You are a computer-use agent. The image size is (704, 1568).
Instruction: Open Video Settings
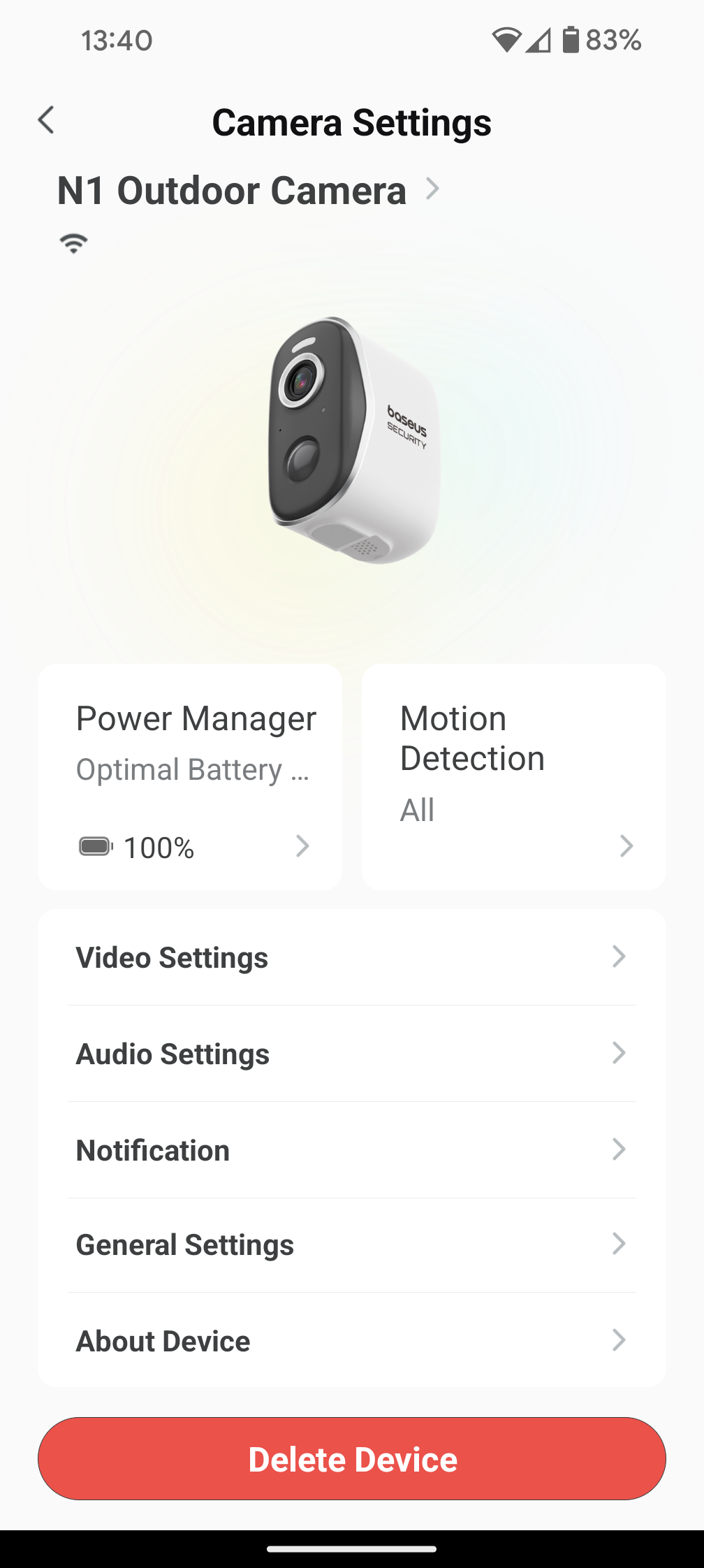click(x=351, y=957)
